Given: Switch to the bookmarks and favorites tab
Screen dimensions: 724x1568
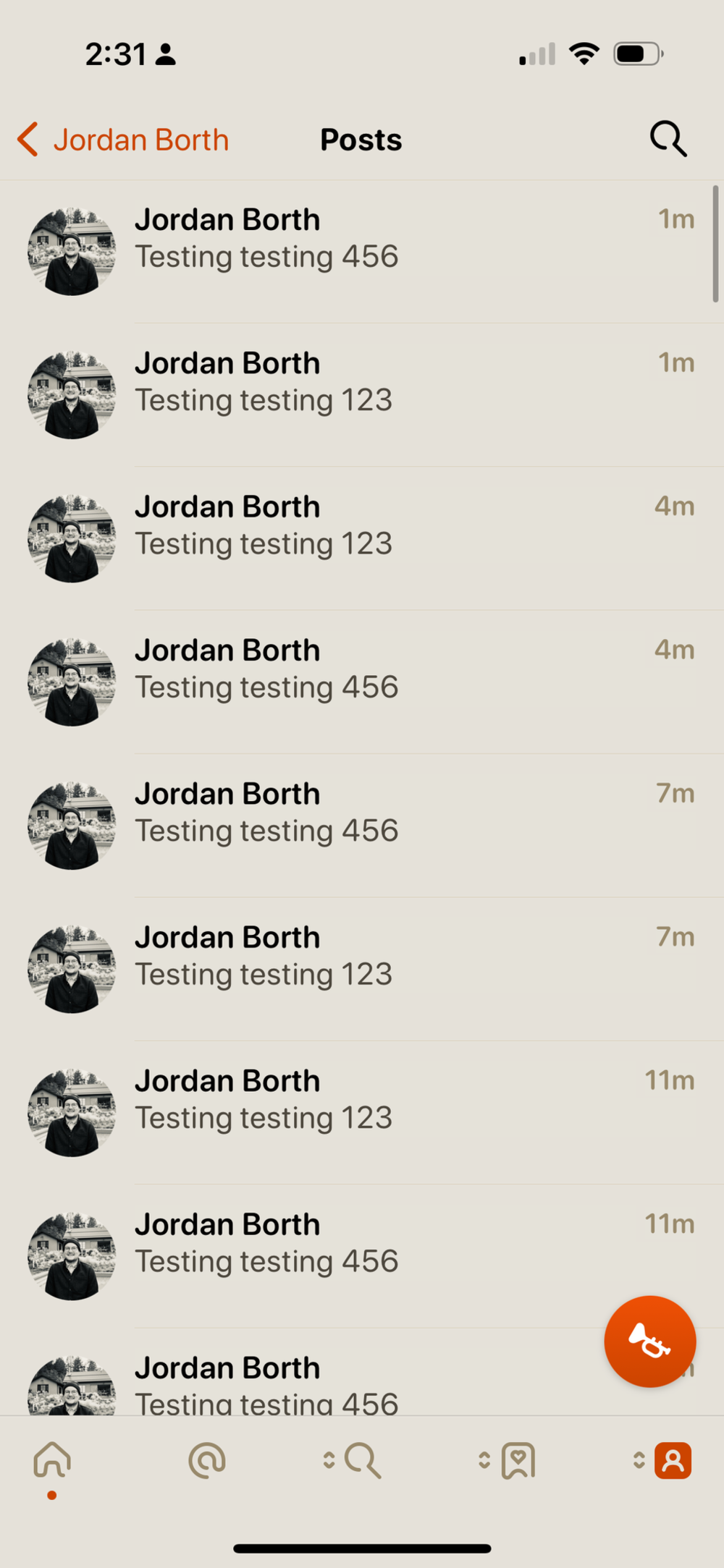Looking at the screenshot, I should click(x=517, y=1460).
